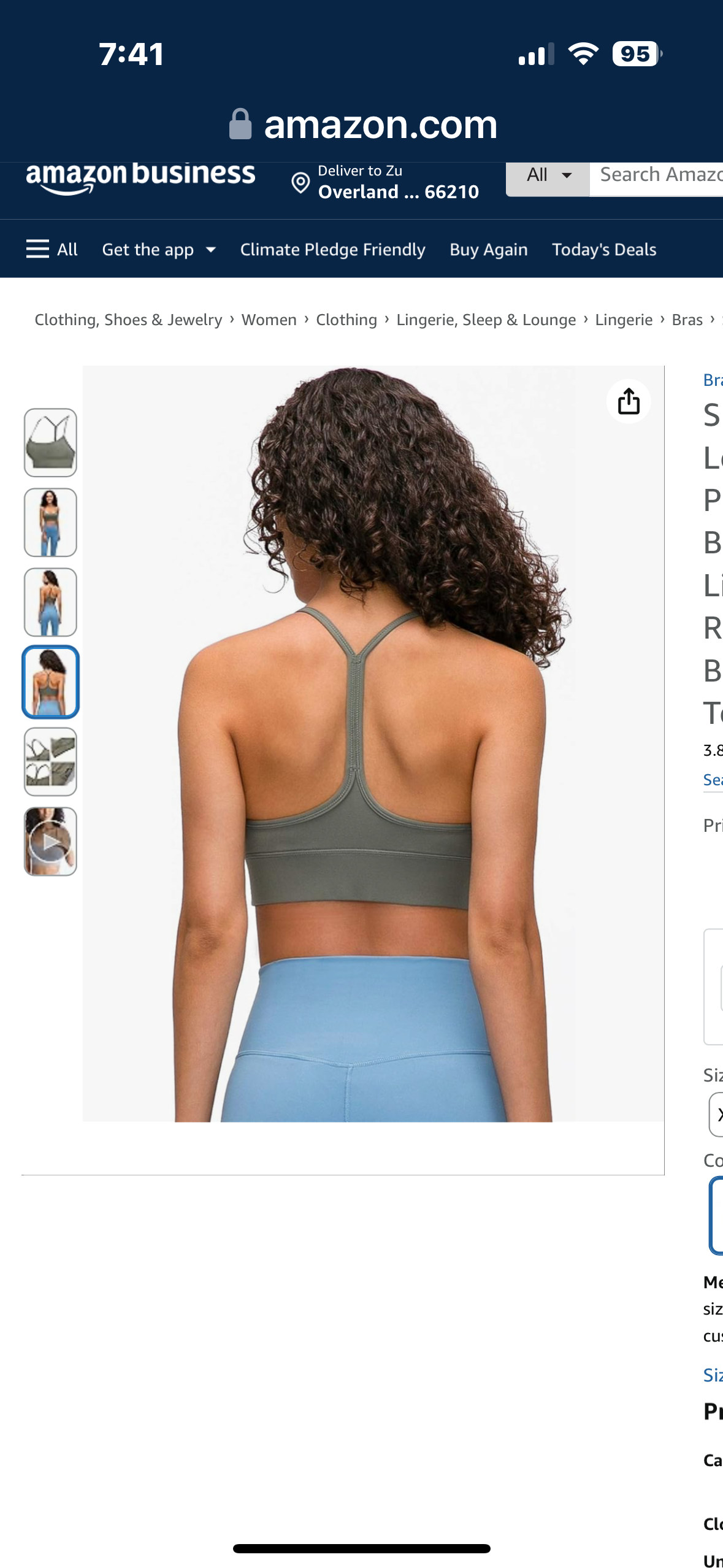
Task: Select fifth thumbnail with detail collage
Action: (x=50, y=761)
